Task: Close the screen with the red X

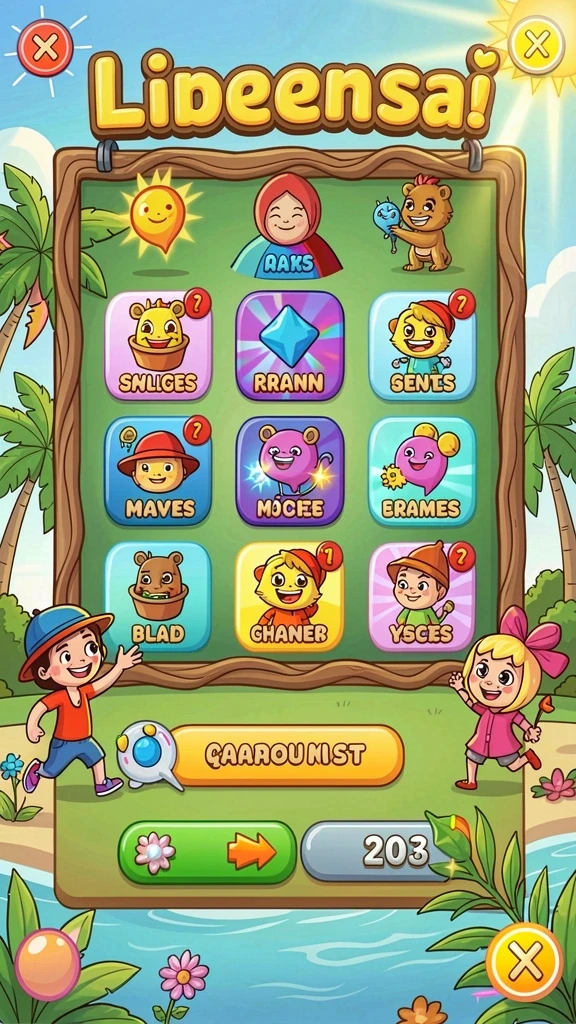Action: point(45,48)
